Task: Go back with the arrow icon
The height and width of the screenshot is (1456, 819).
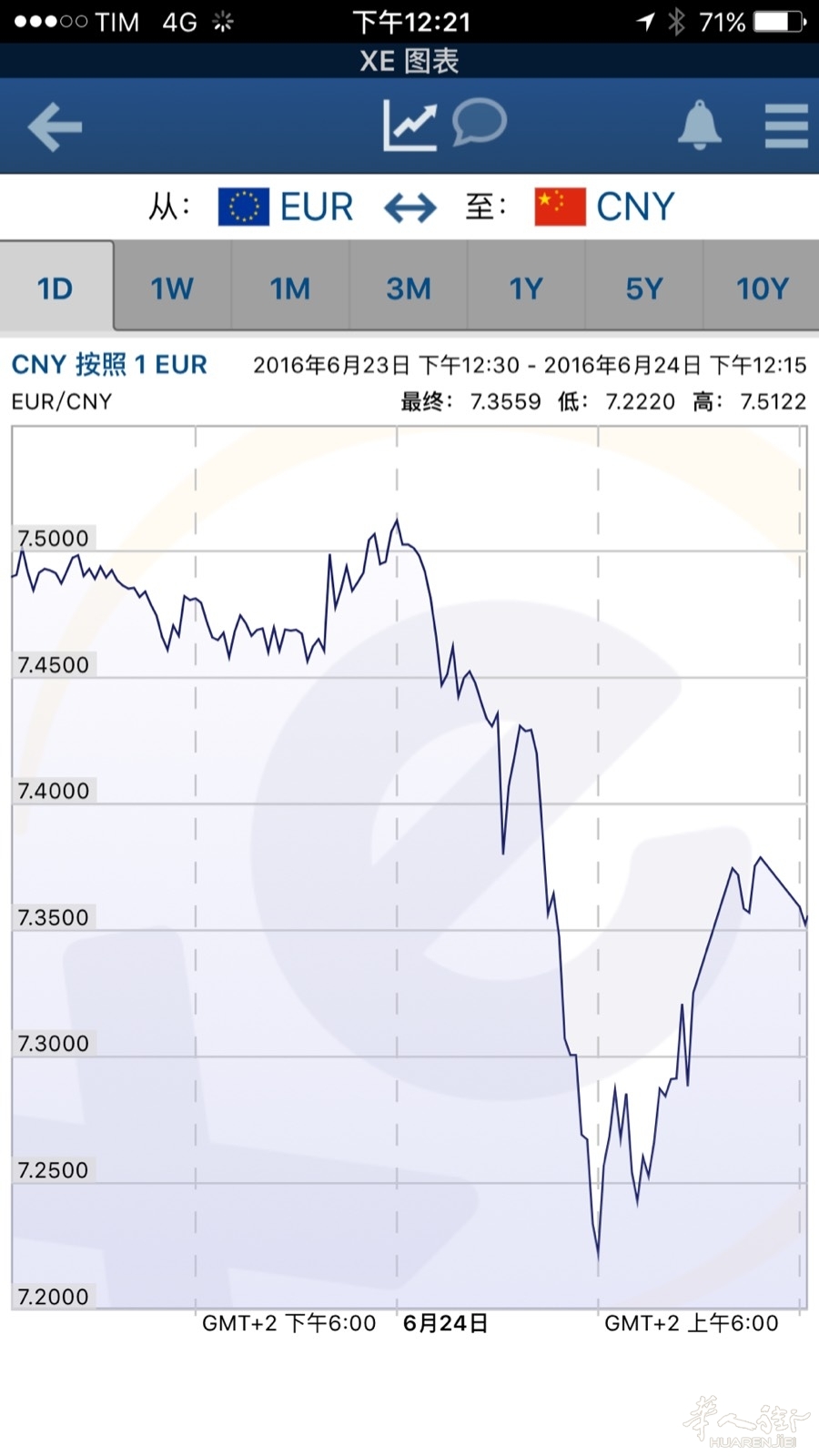Action: coord(55,126)
